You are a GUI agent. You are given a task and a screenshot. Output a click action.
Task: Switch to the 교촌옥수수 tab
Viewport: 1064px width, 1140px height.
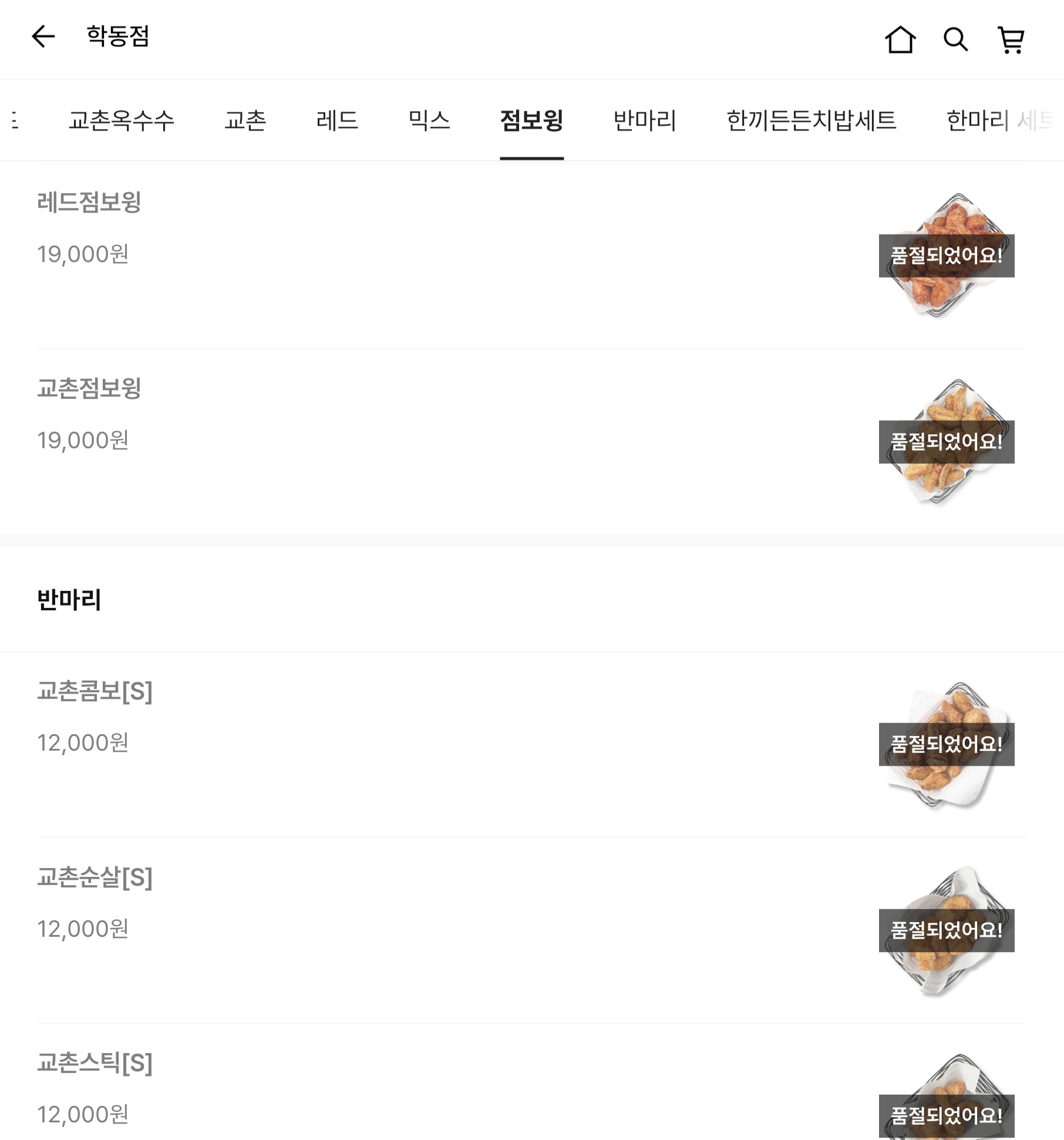[x=122, y=120]
